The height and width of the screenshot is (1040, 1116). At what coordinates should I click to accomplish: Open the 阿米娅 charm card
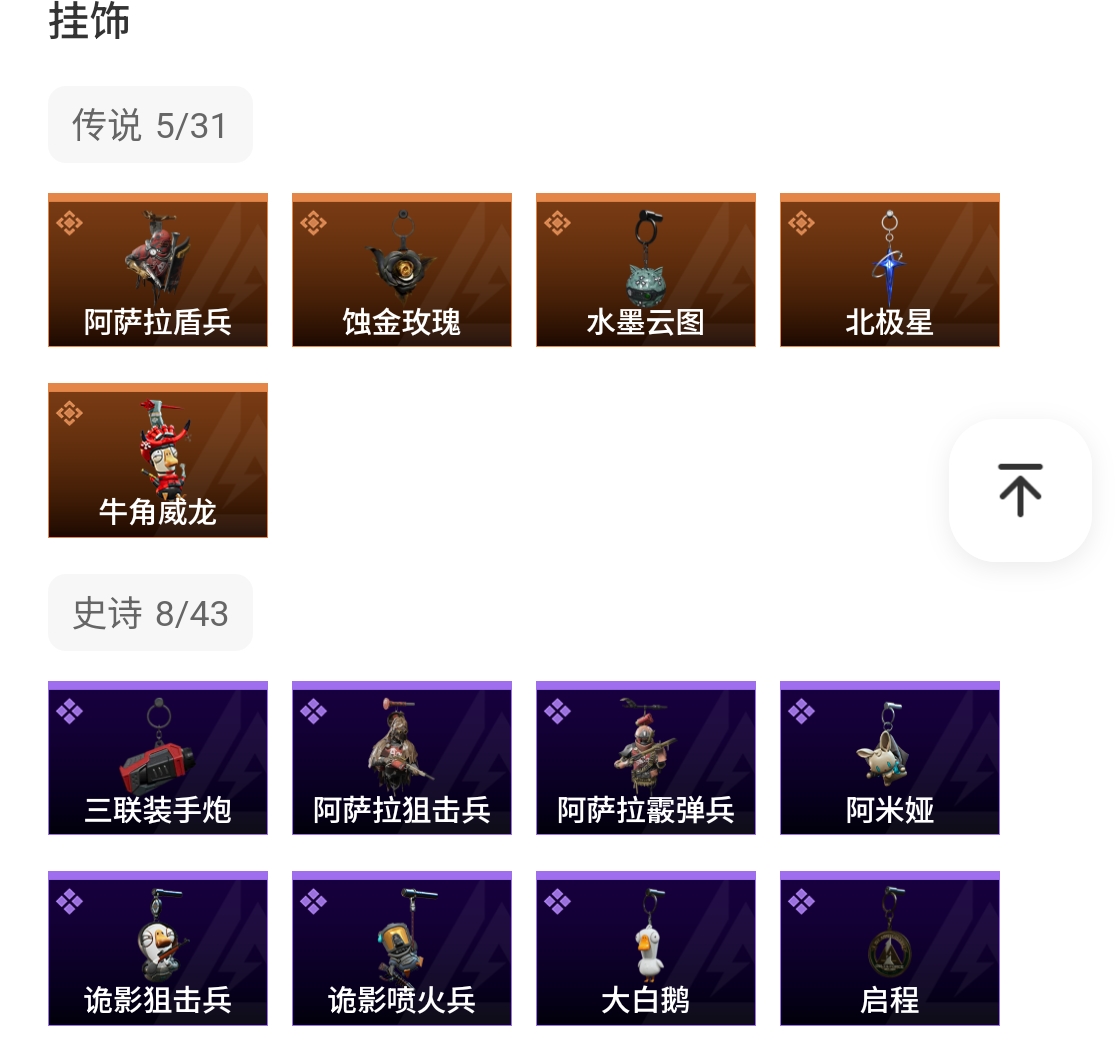[x=890, y=758]
